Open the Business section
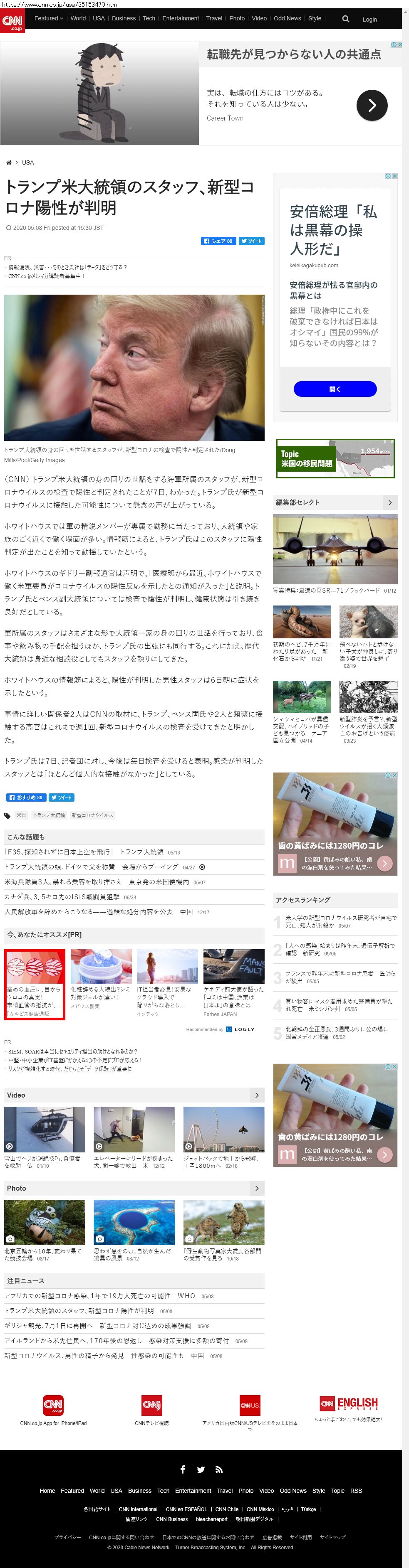The image size is (409, 1568). 124,18
